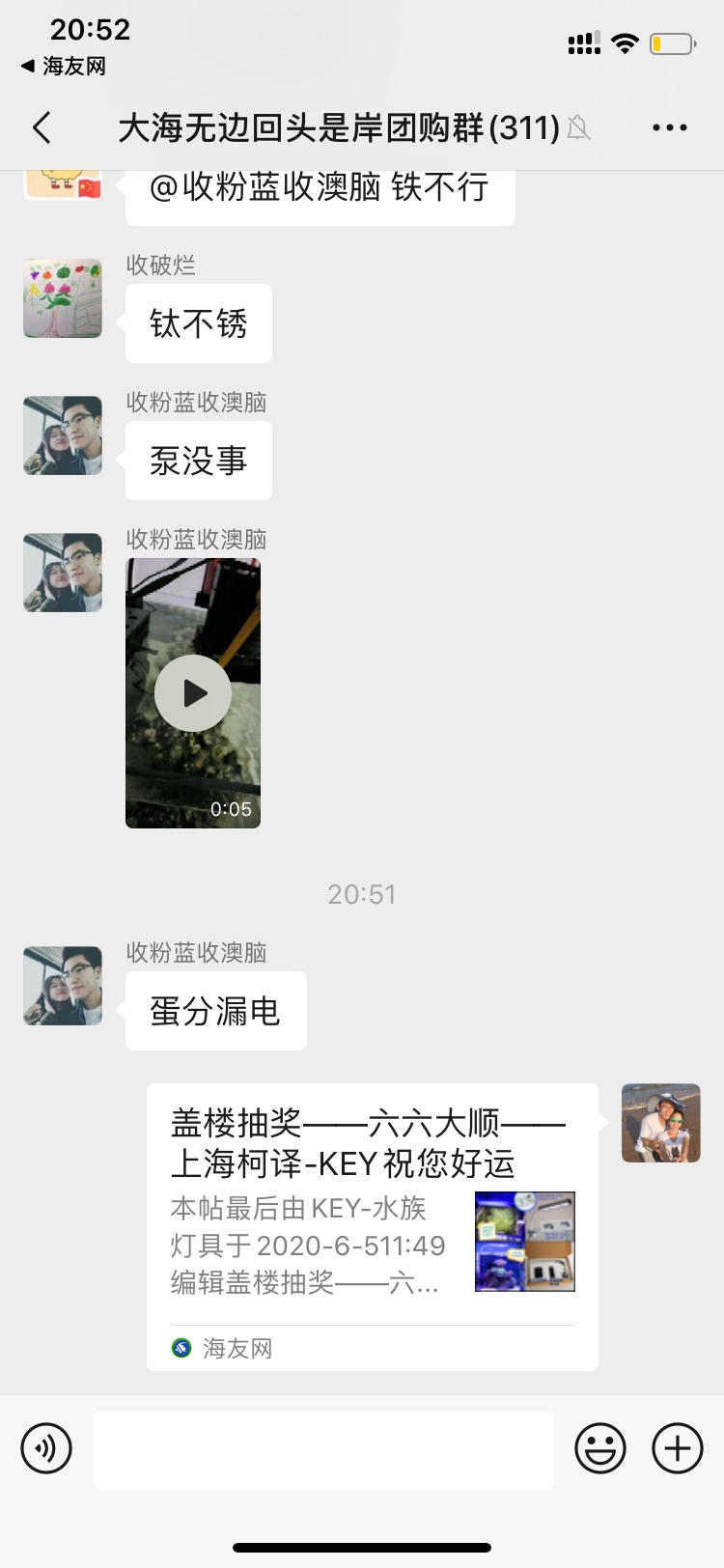Image resolution: width=724 pixels, height=1568 pixels.
Task: Switch to voice message input
Action: click(x=46, y=1448)
